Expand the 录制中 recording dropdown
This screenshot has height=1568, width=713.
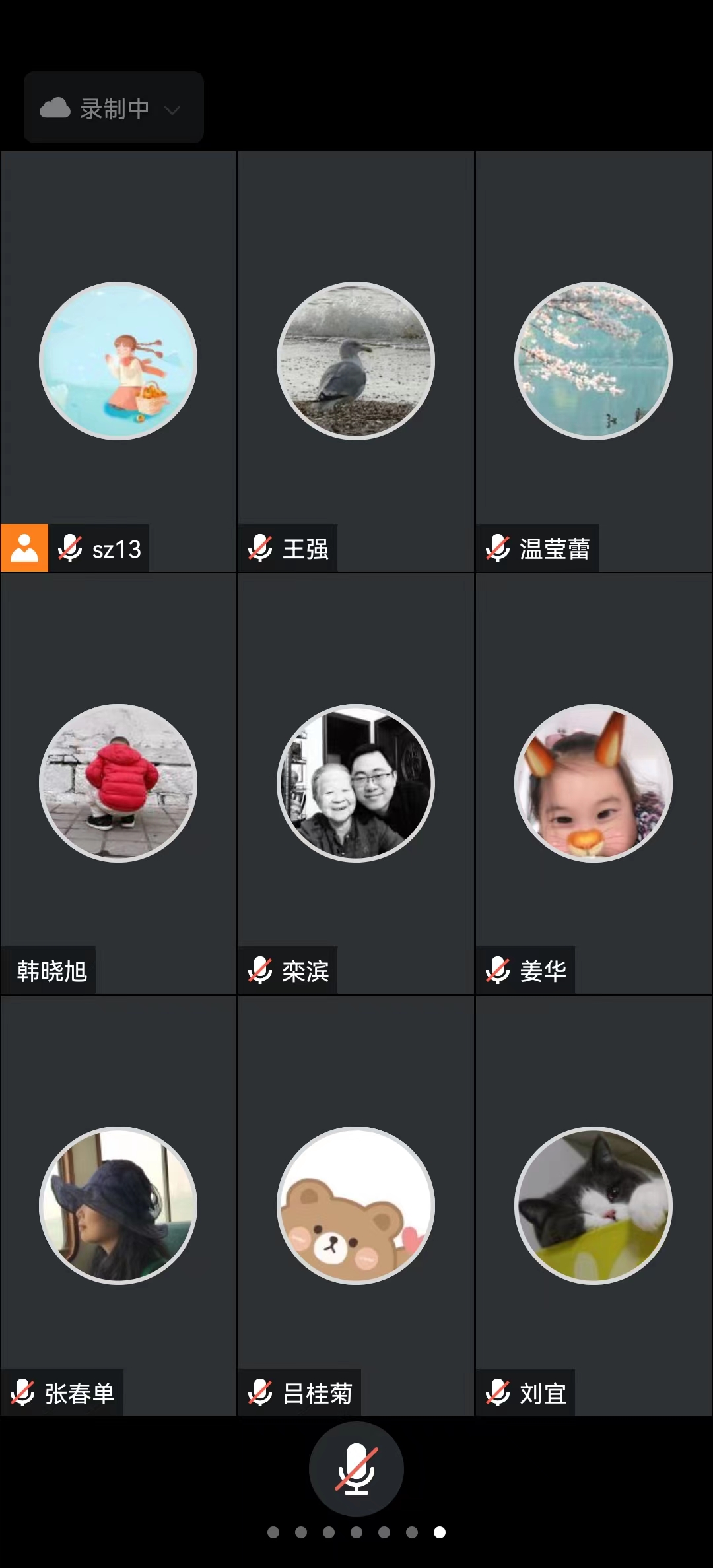[x=114, y=108]
